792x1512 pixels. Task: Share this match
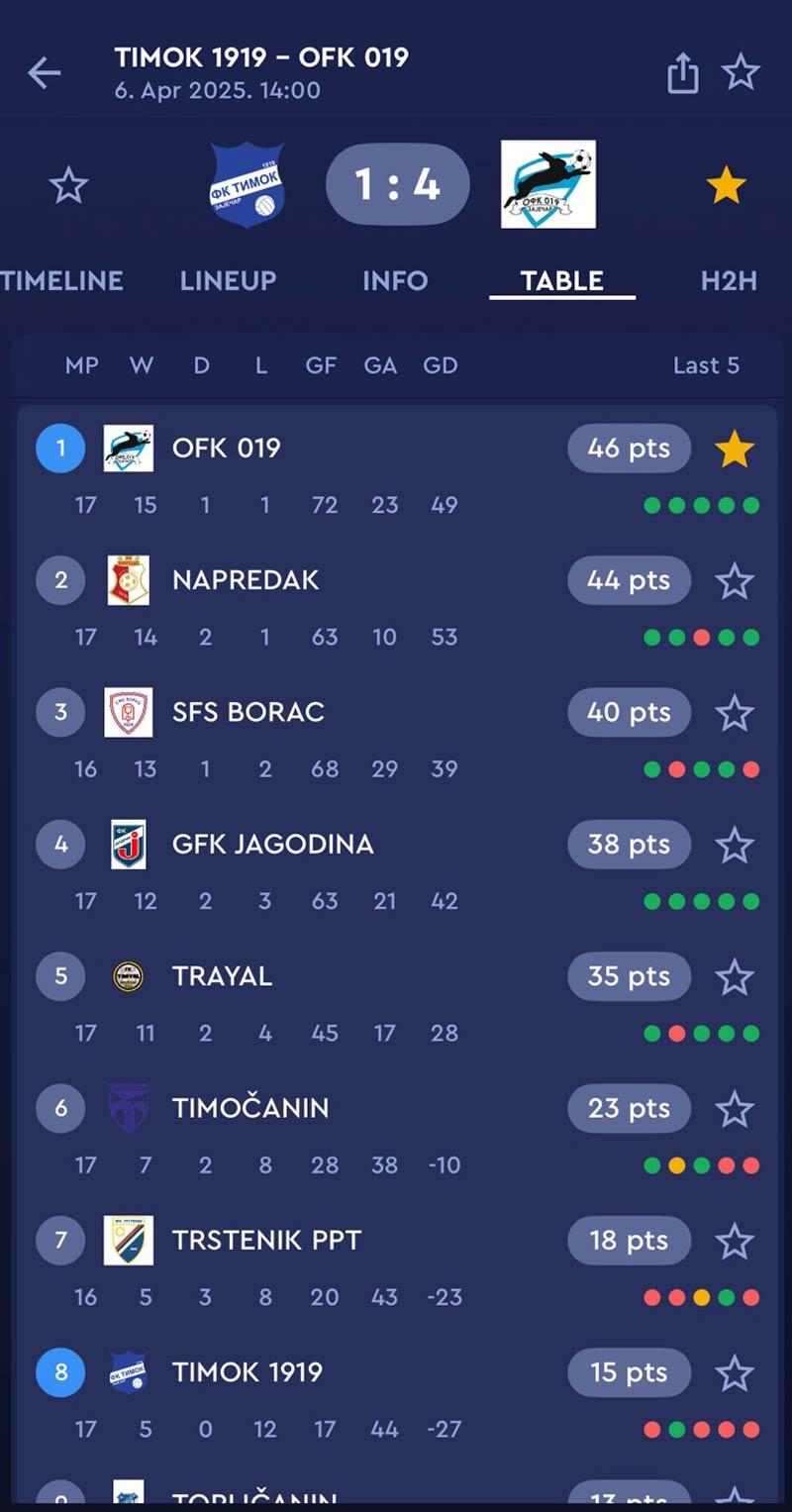pos(682,73)
